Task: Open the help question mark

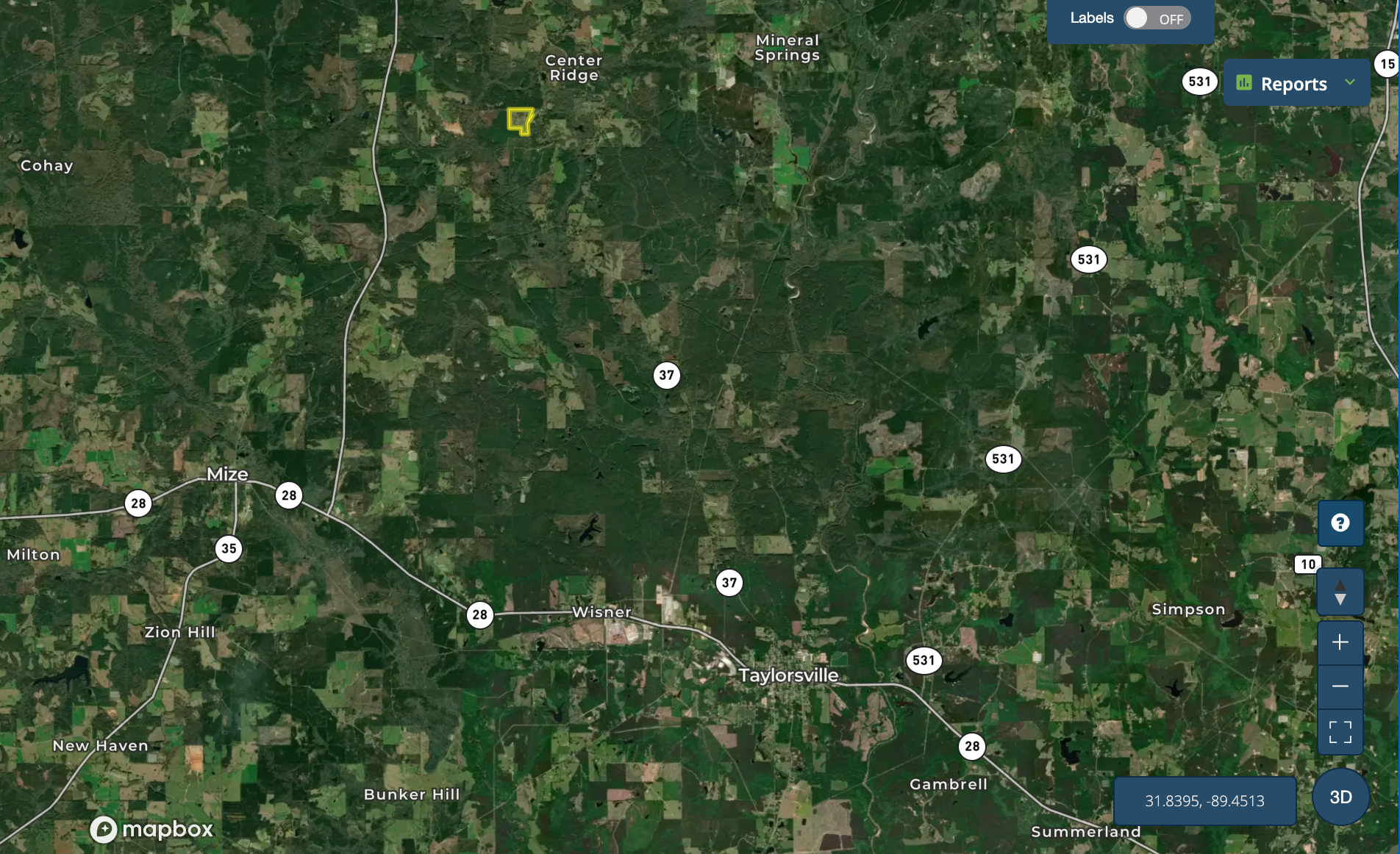Action: [1340, 523]
